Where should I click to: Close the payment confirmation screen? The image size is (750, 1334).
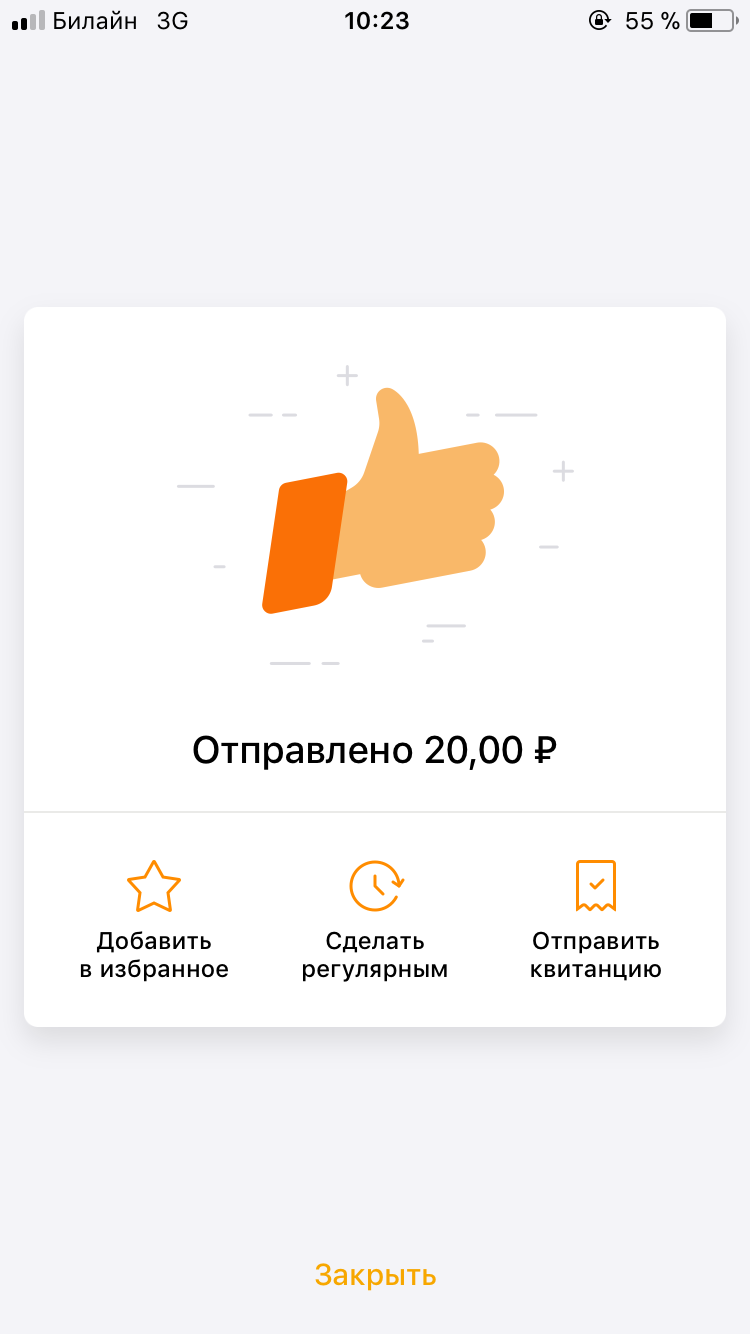point(375,1275)
